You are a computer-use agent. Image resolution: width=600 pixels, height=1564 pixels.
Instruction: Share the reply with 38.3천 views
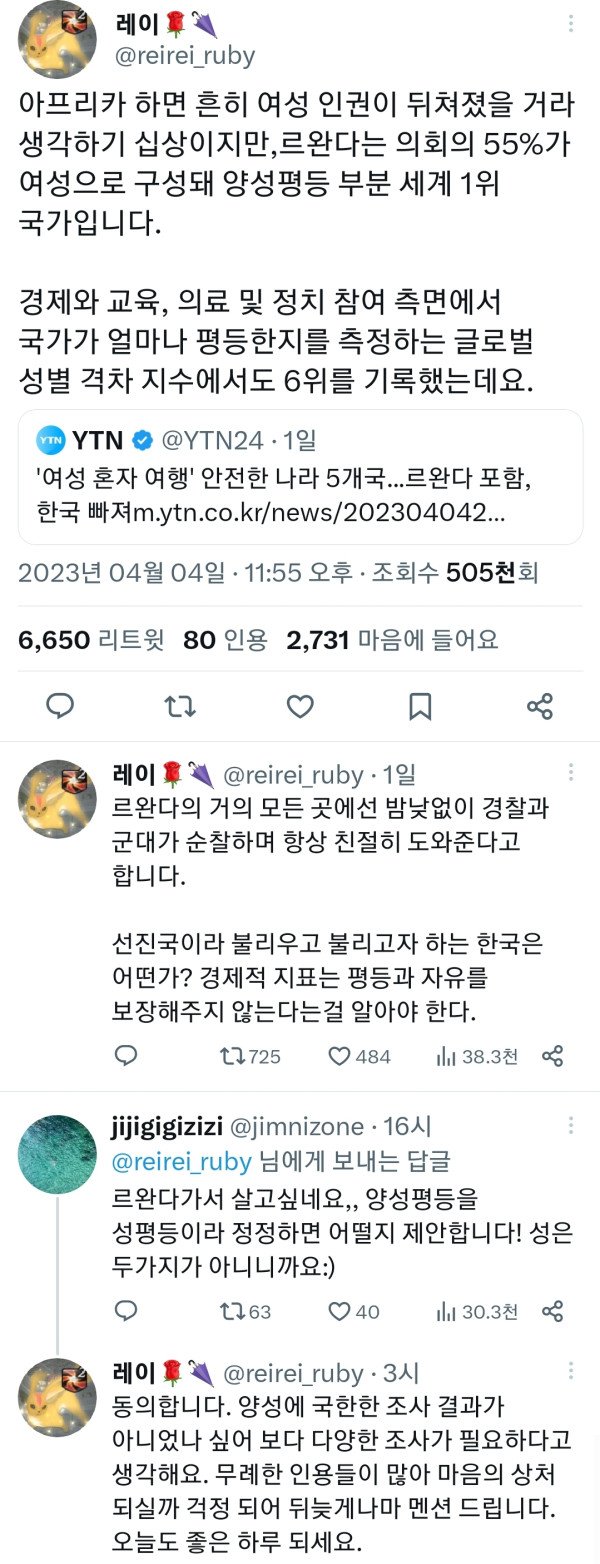coord(553,1056)
